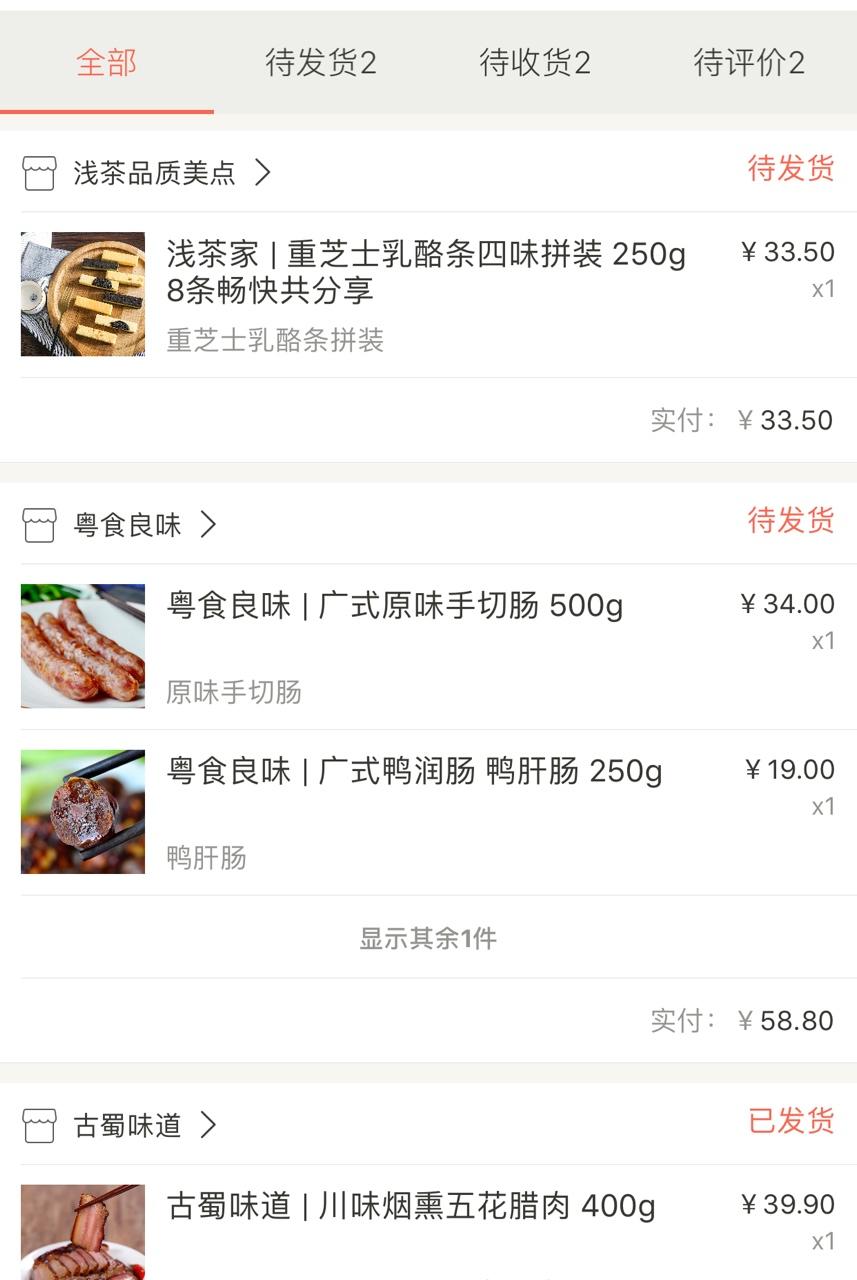View the 广式原味手切肠 500g order item

395,606
